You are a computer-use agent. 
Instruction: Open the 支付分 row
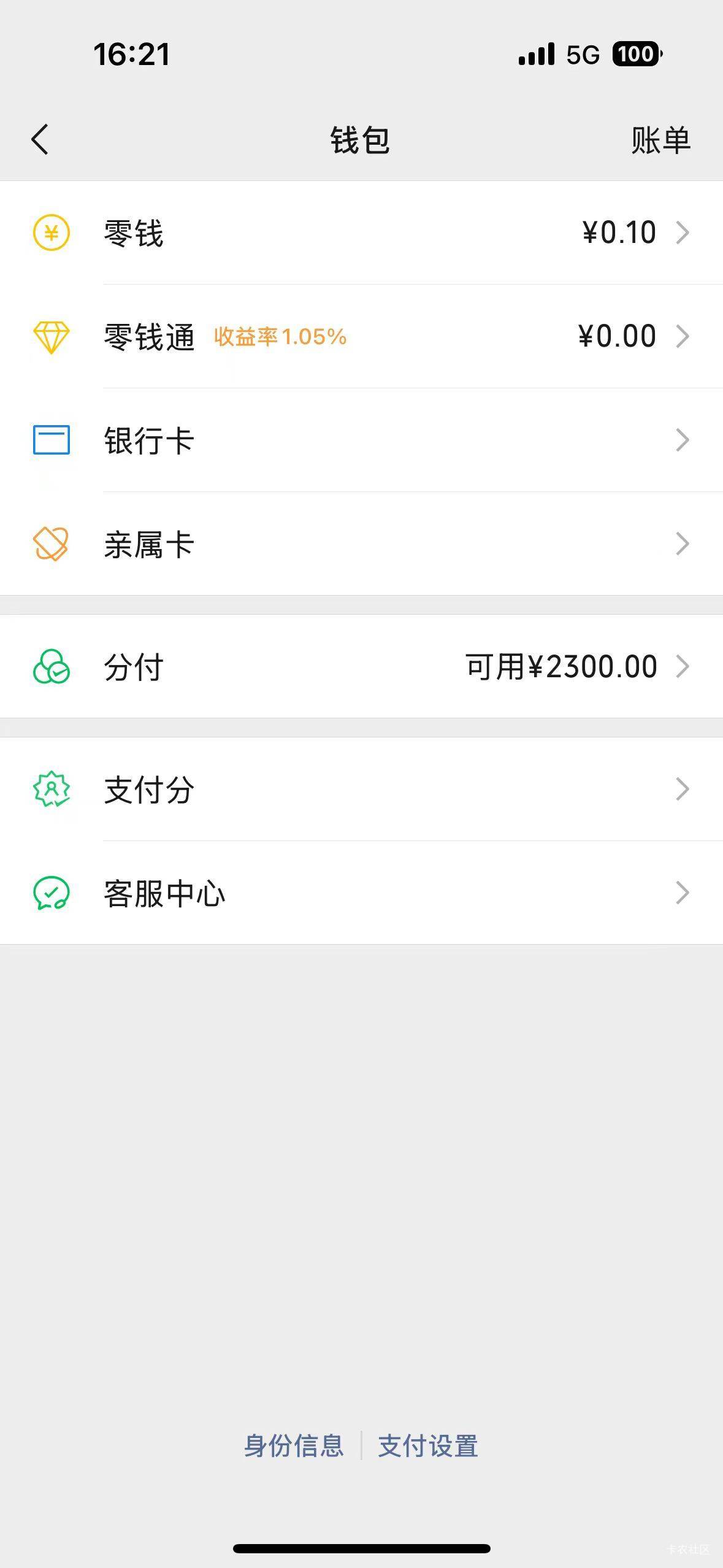361,789
